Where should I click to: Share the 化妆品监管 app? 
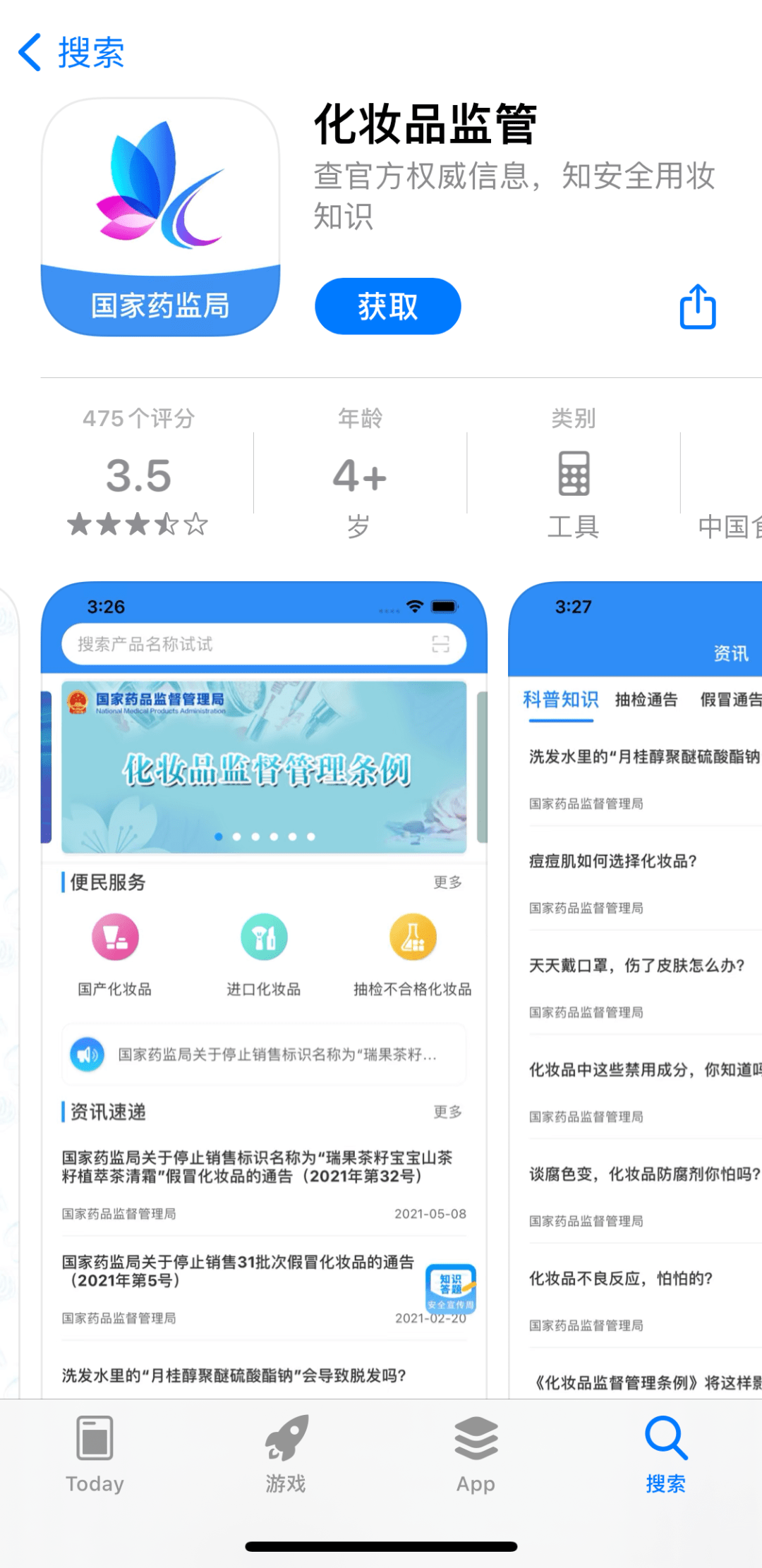(x=697, y=306)
